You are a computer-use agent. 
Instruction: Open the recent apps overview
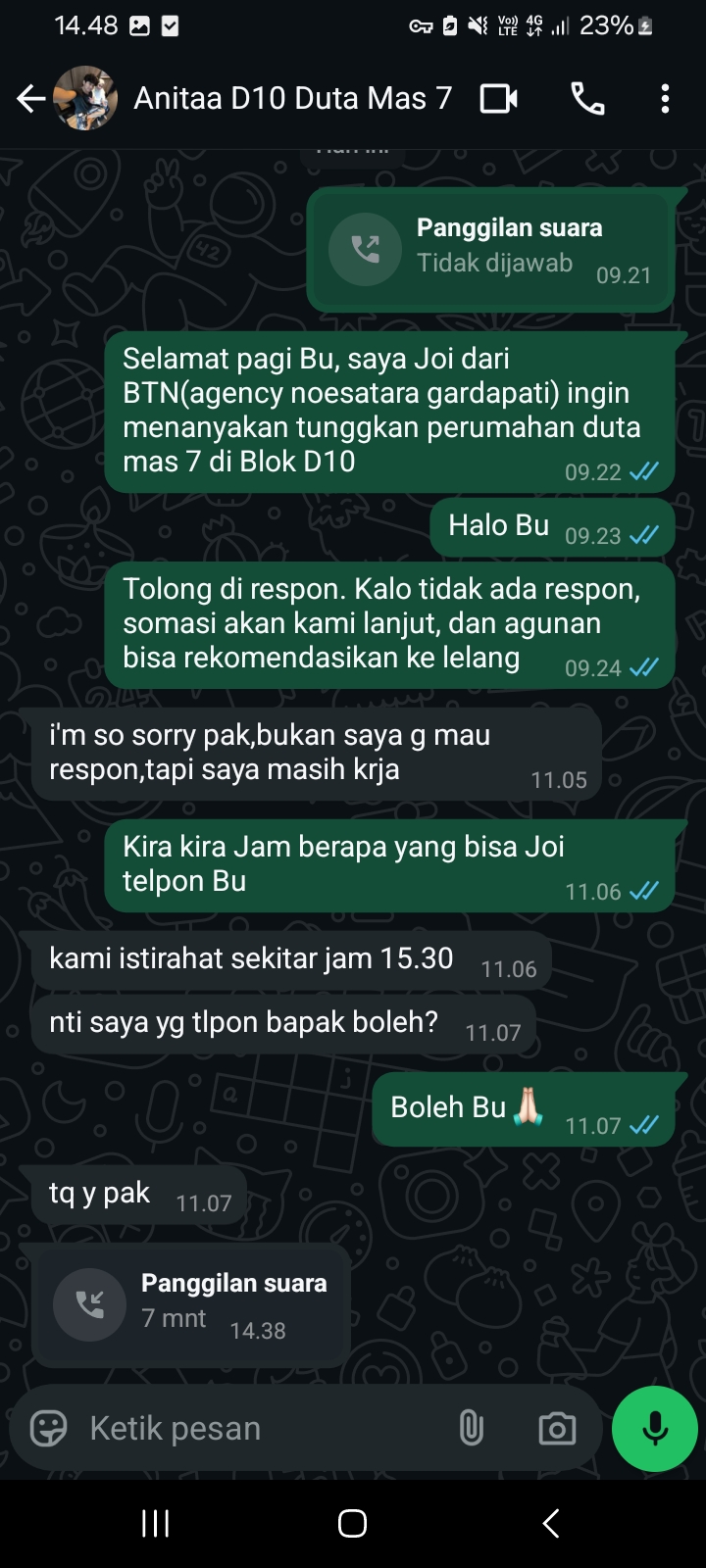tap(156, 1523)
